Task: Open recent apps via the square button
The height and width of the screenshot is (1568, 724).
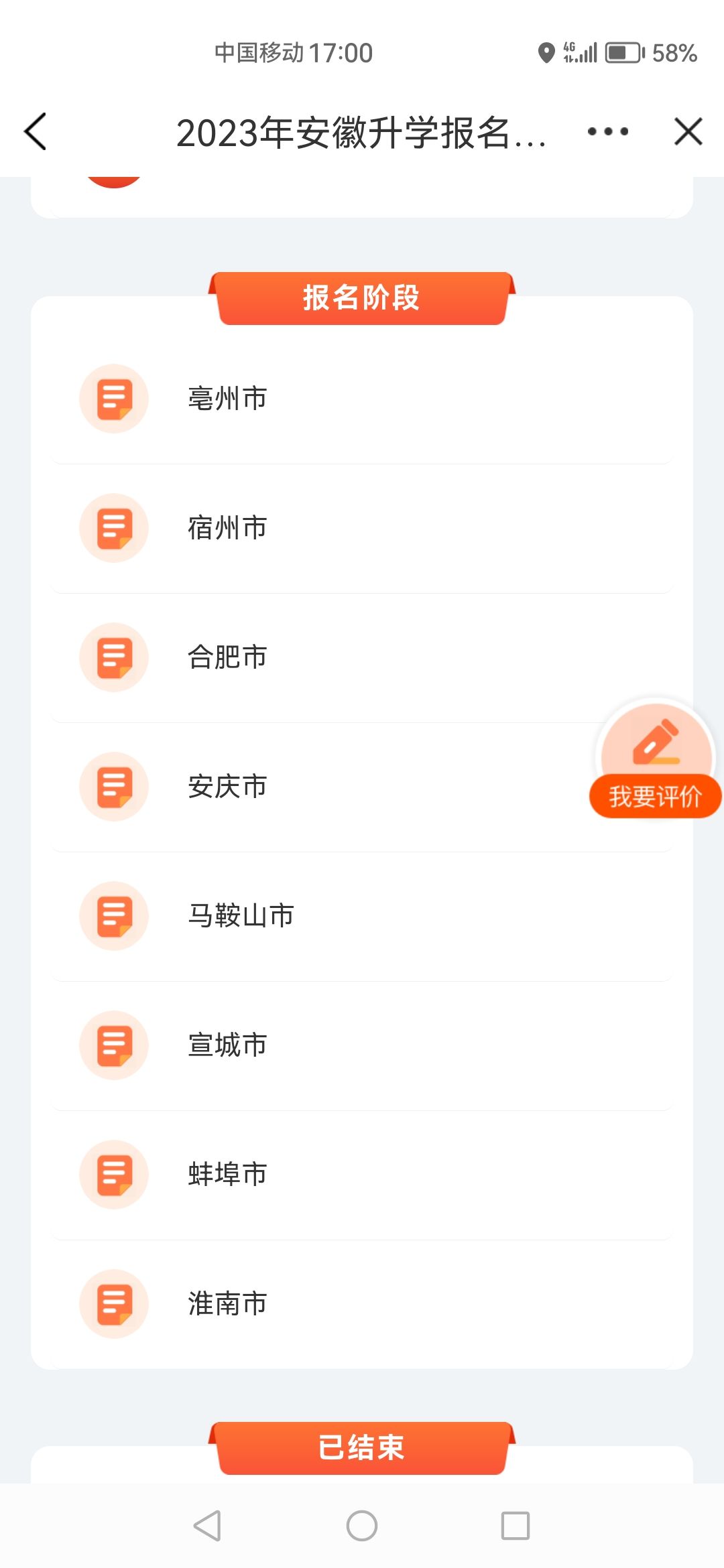Action: 516,1526
